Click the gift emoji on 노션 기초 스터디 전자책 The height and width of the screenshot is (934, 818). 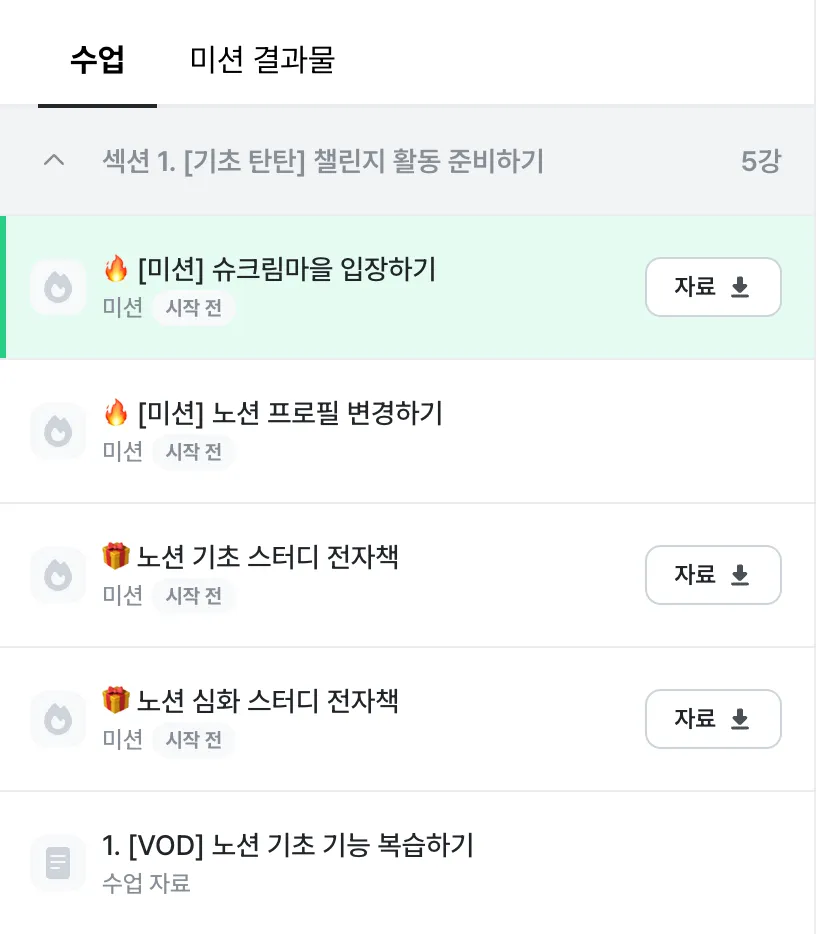pos(116,557)
